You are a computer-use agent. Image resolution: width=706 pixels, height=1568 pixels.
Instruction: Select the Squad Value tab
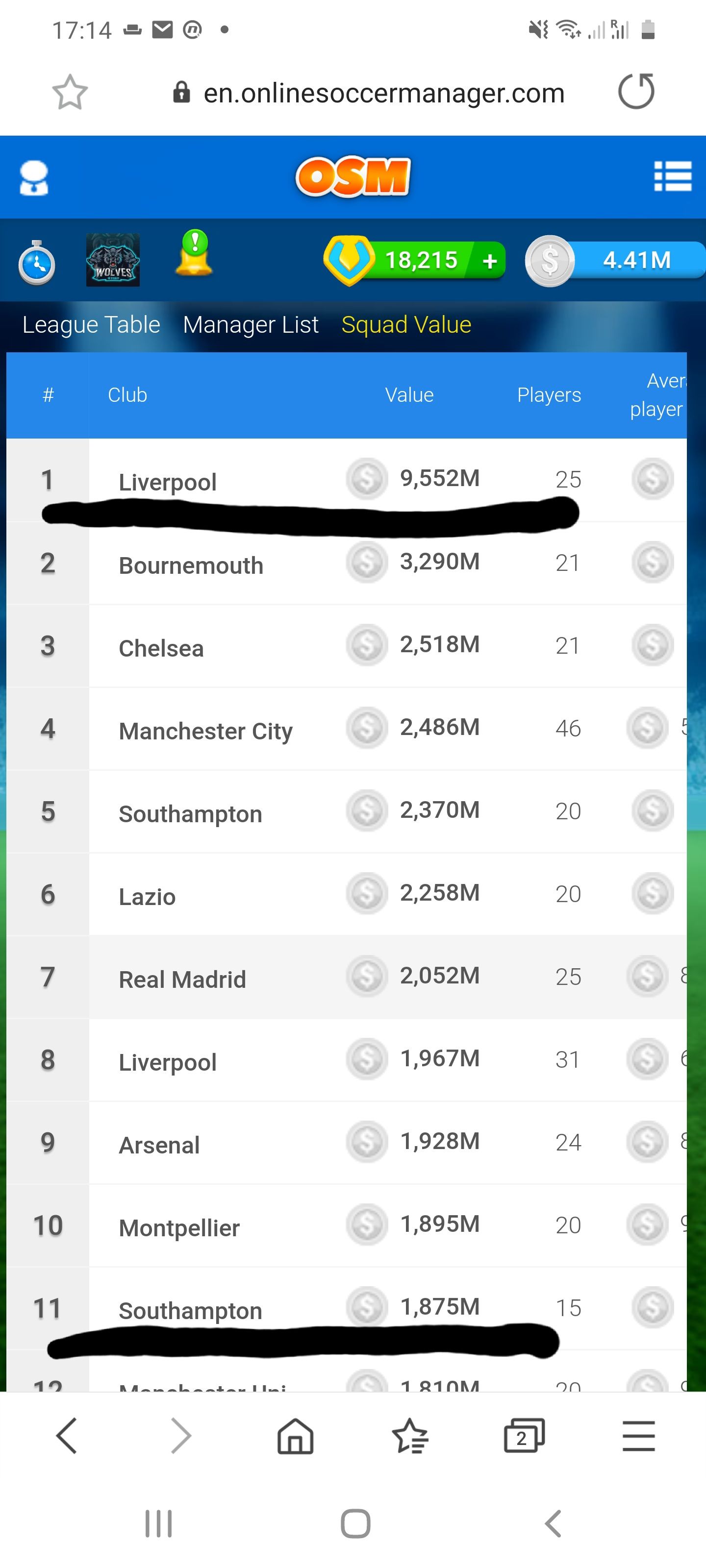click(406, 325)
